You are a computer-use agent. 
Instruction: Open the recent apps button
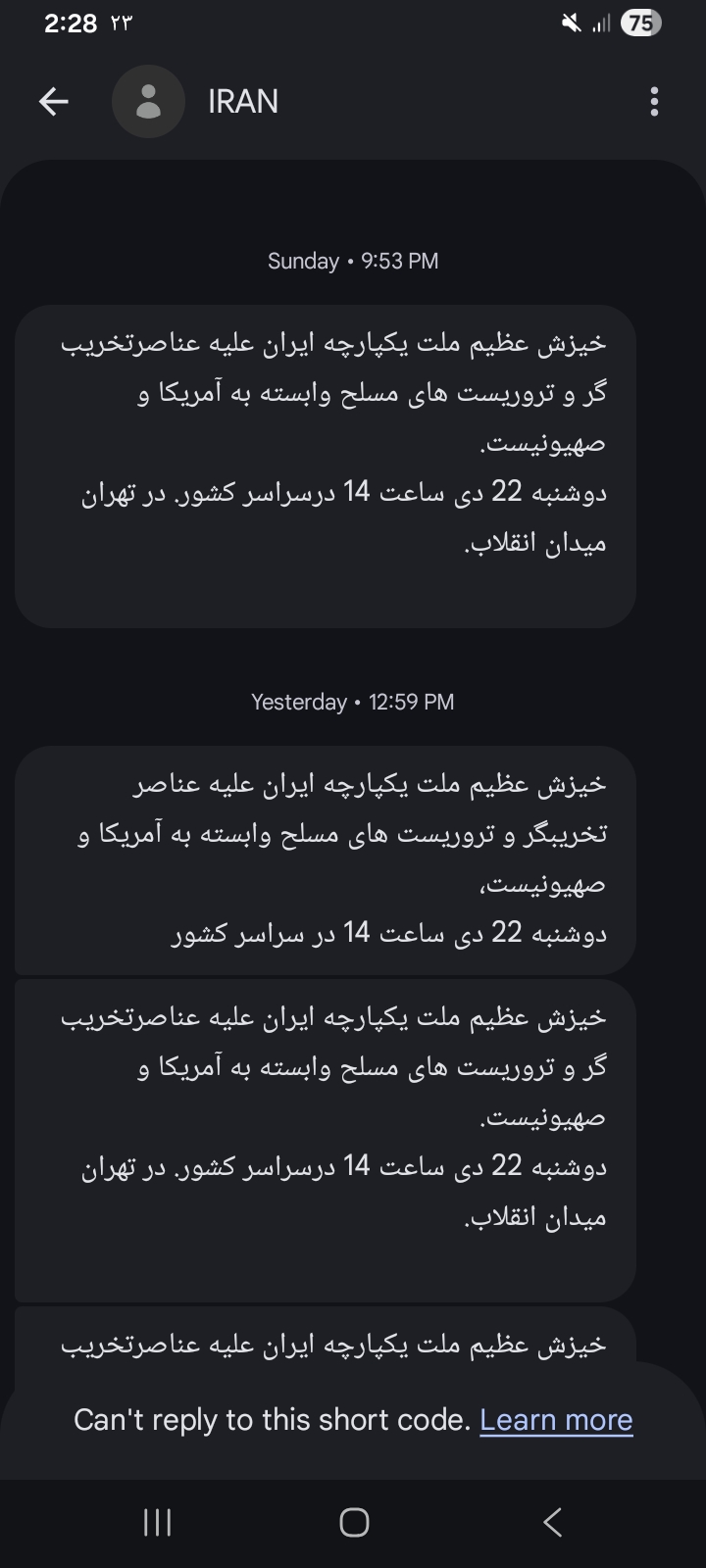[x=157, y=1522]
